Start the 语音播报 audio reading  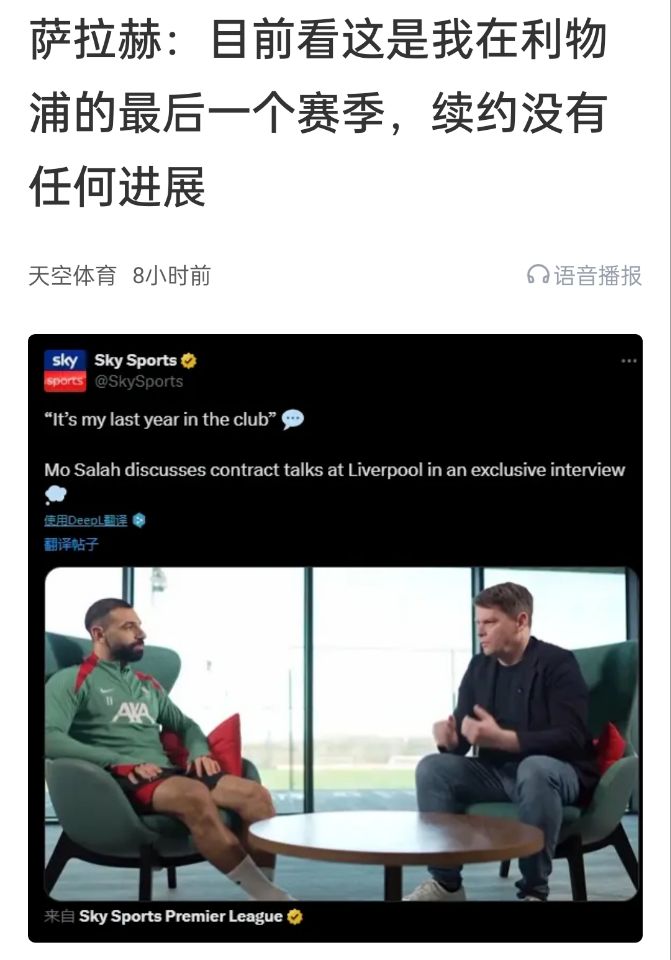coord(585,275)
